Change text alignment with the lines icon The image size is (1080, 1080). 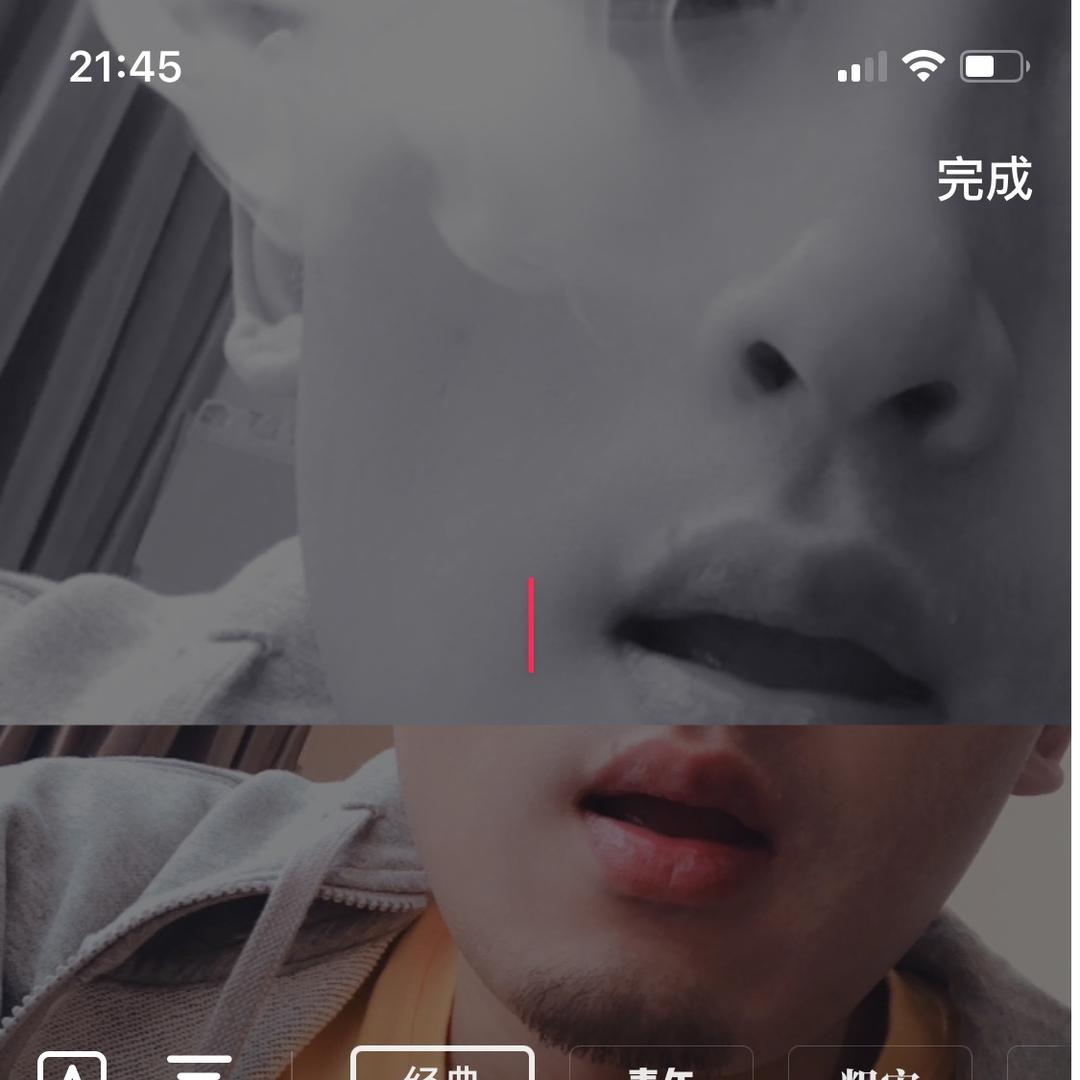[199, 1068]
